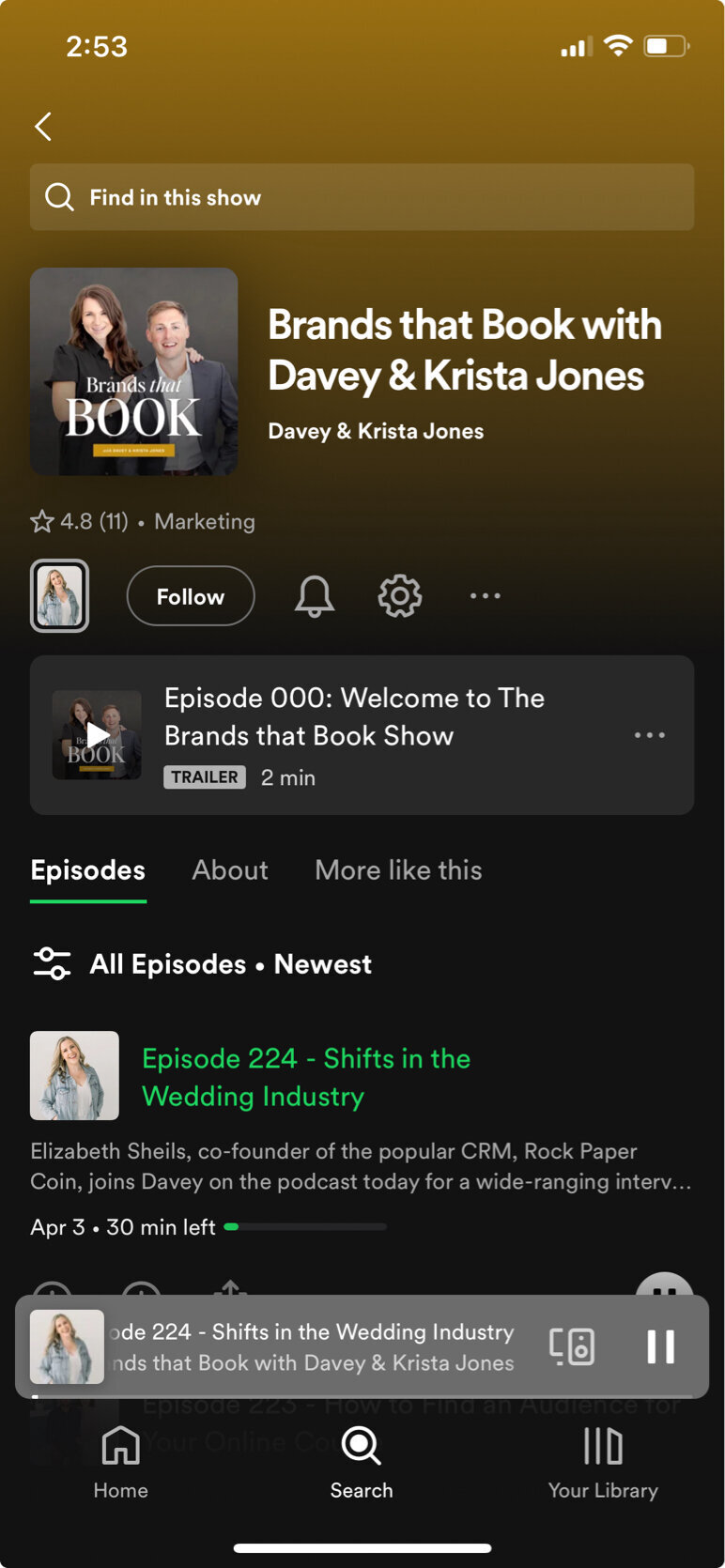Open options for Episode 000 trailer
Image resolution: width=725 pixels, height=1568 pixels.
click(x=649, y=735)
